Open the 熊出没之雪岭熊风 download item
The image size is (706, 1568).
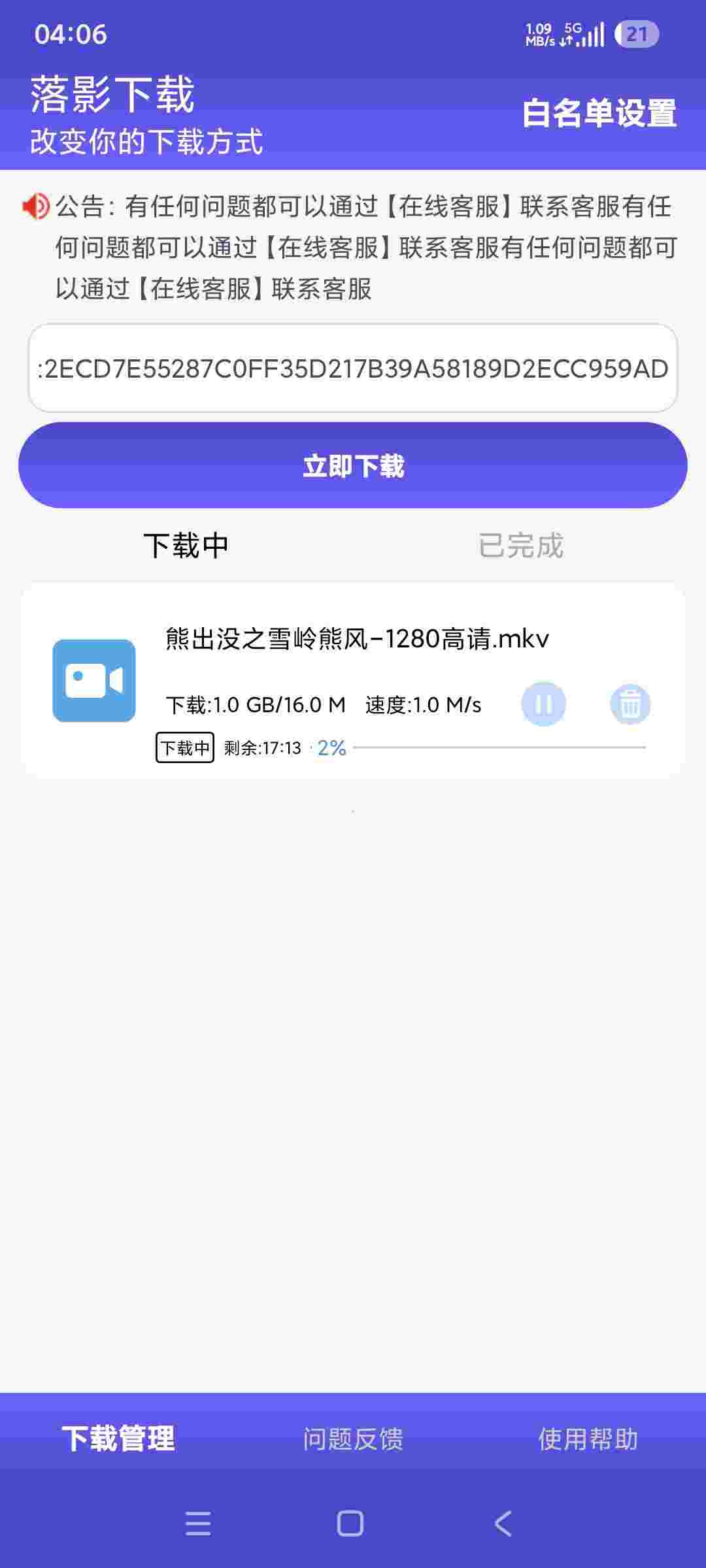(356, 639)
